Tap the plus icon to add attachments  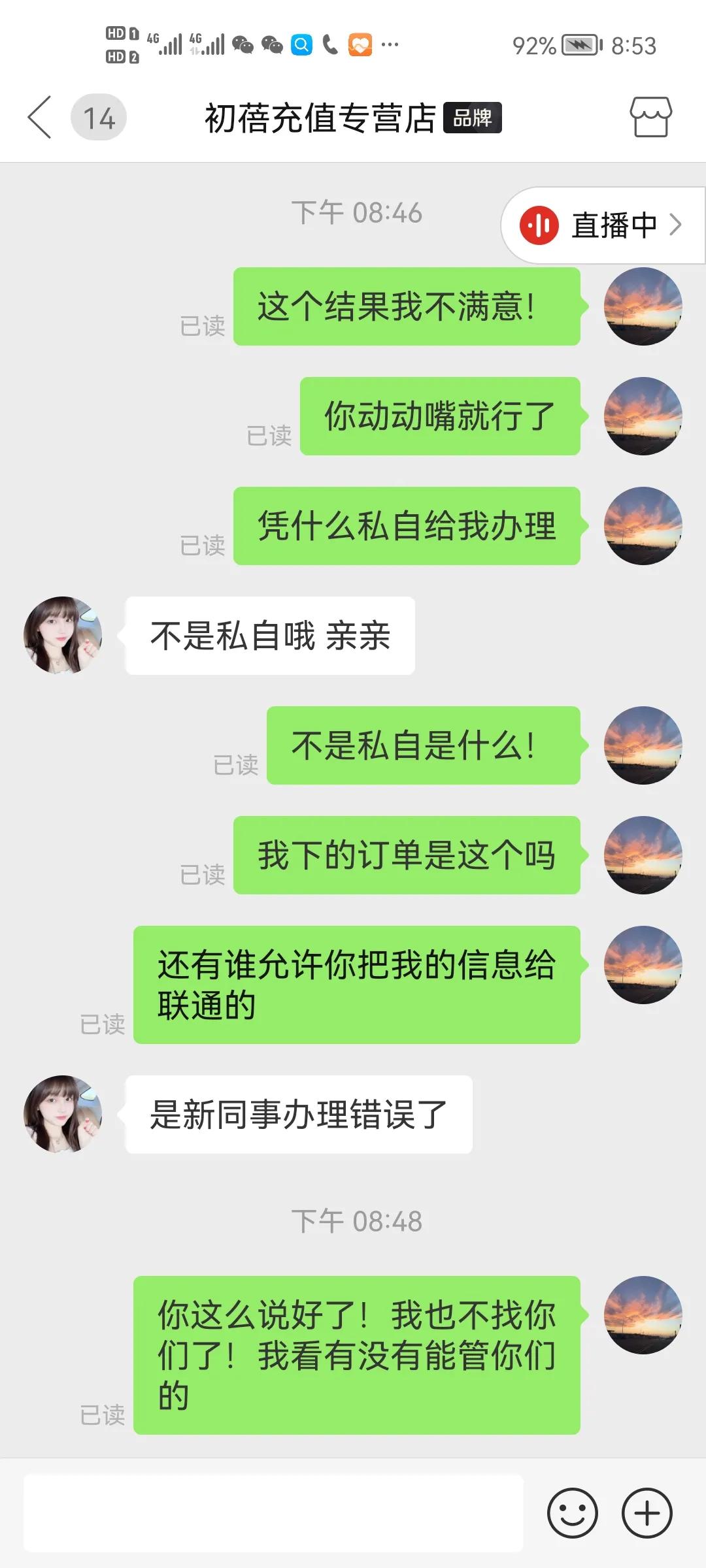tap(645, 1514)
